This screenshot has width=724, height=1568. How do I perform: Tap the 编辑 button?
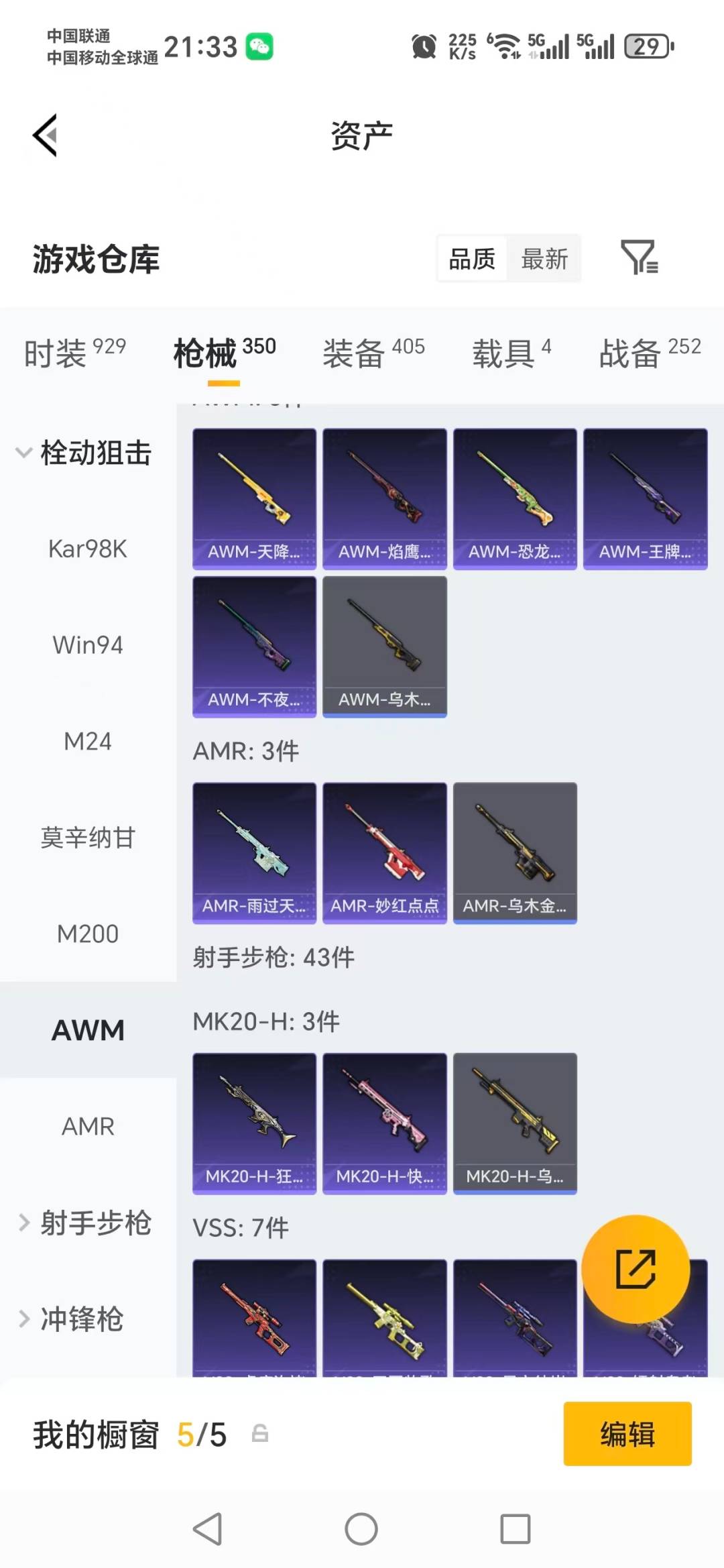click(627, 1434)
